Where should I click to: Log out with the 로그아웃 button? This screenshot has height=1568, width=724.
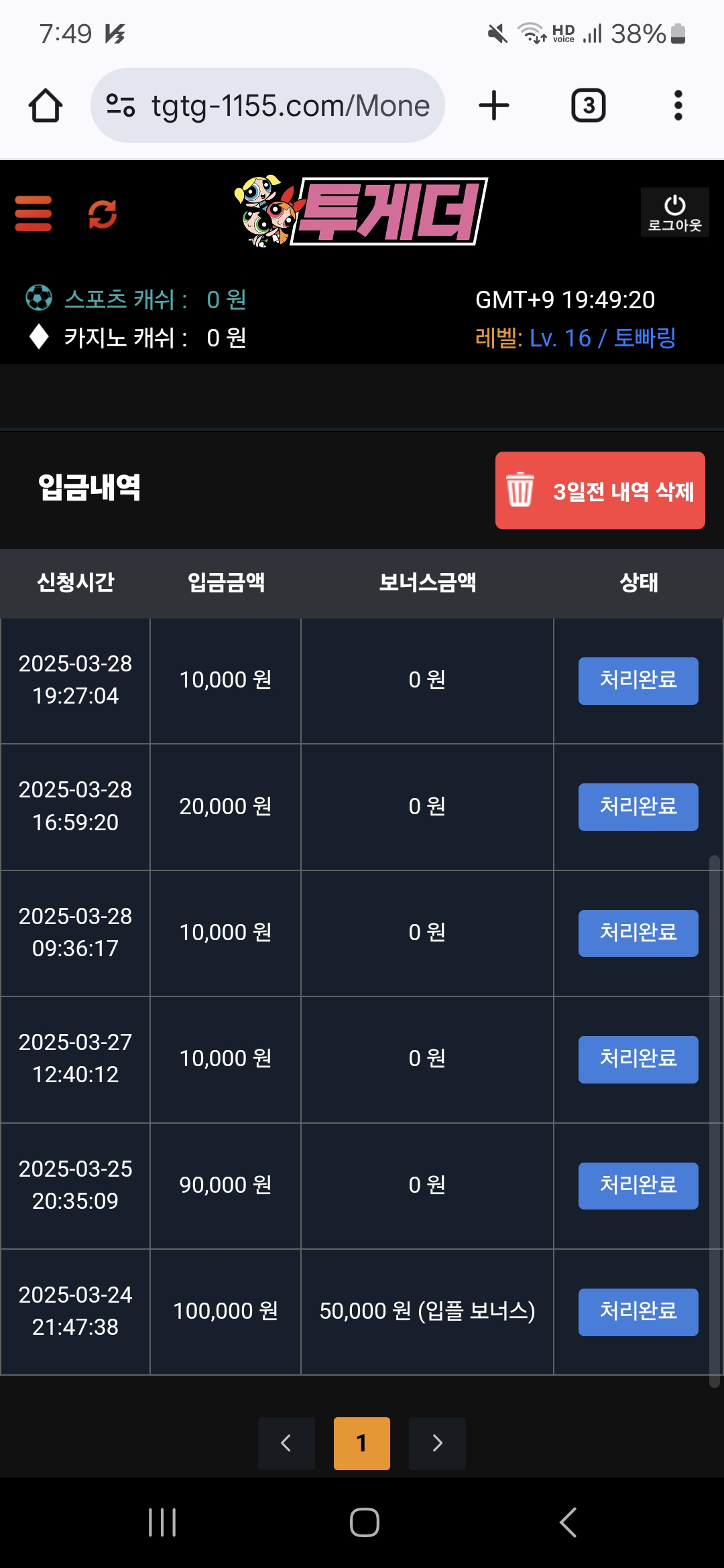tap(674, 212)
